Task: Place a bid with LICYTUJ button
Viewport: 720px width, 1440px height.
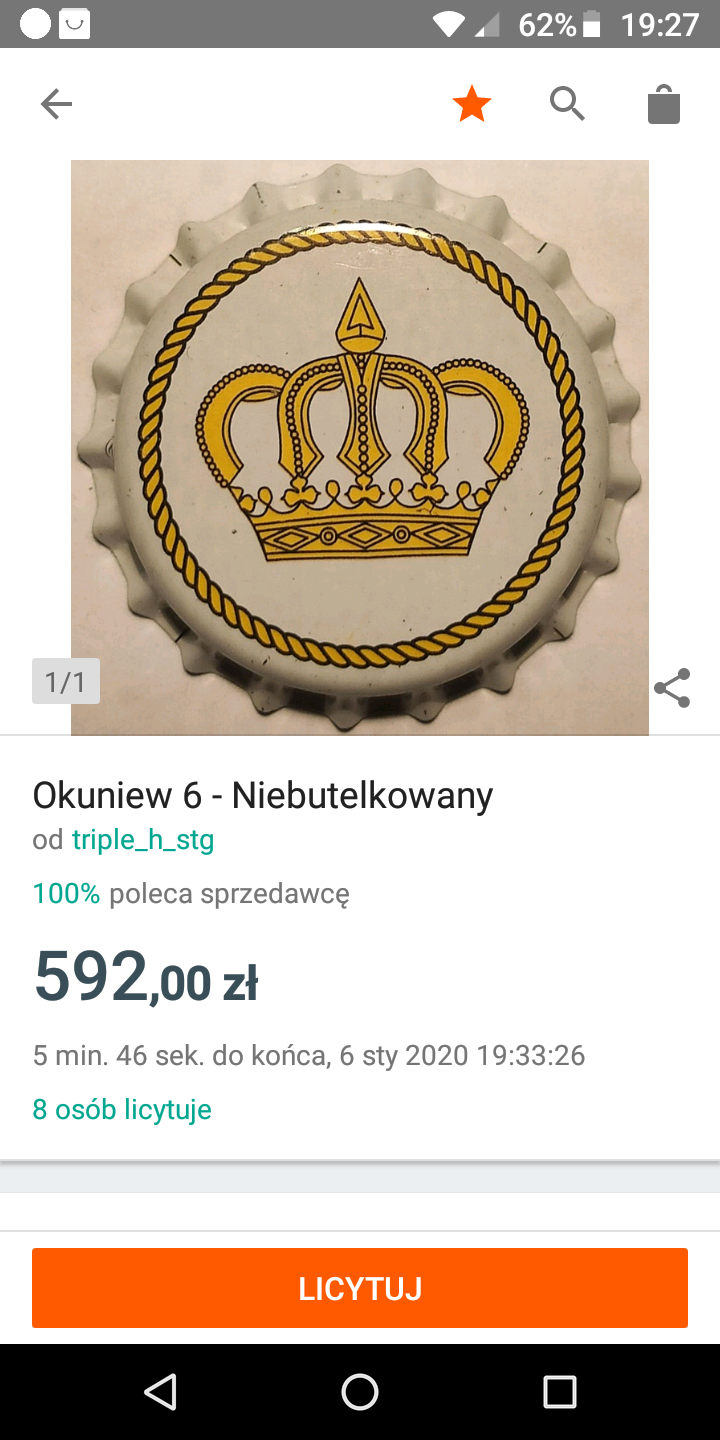Action: [360, 1288]
